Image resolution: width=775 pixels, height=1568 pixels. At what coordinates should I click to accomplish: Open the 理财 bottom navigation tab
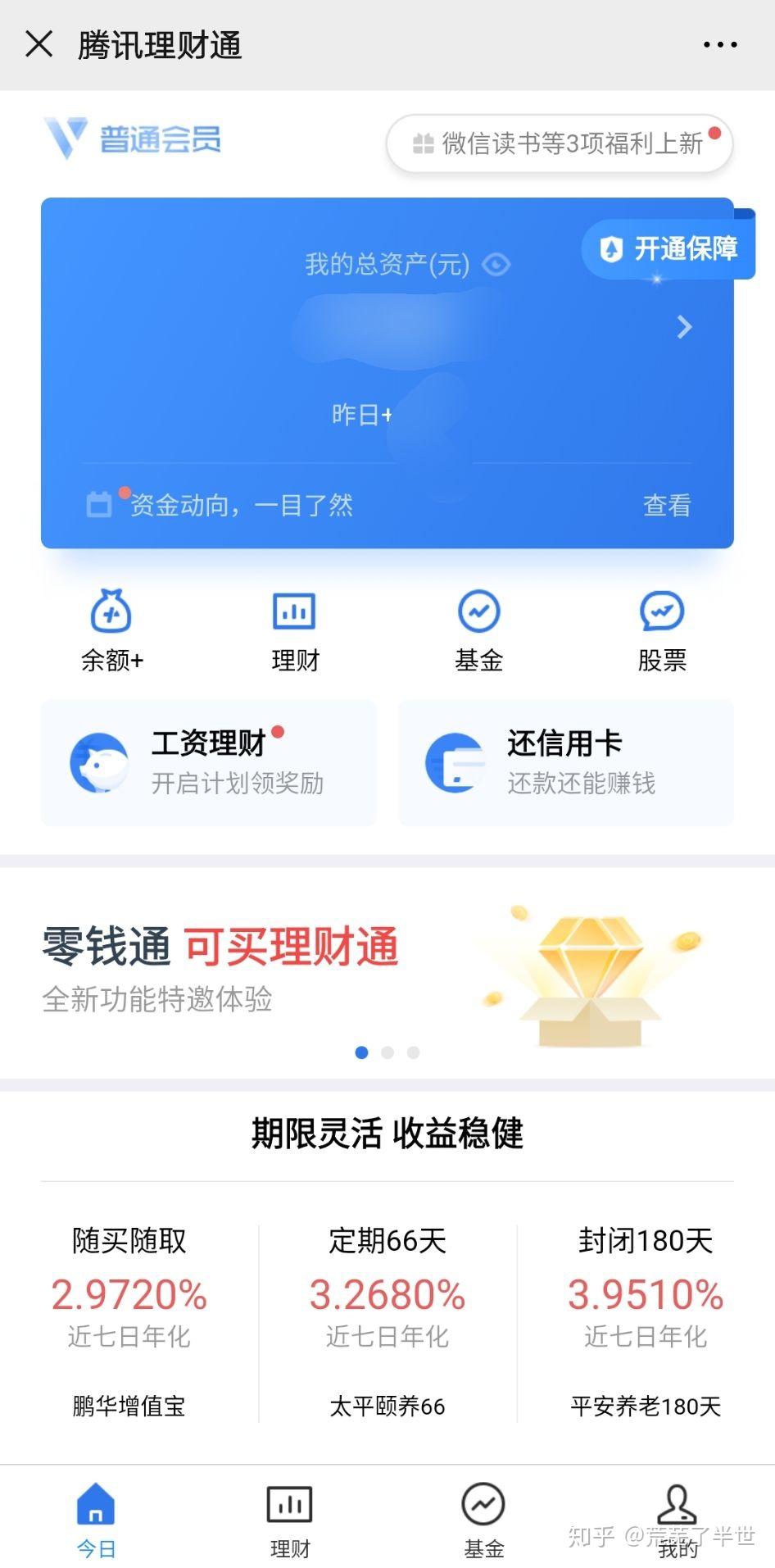click(x=288, y=1520)
